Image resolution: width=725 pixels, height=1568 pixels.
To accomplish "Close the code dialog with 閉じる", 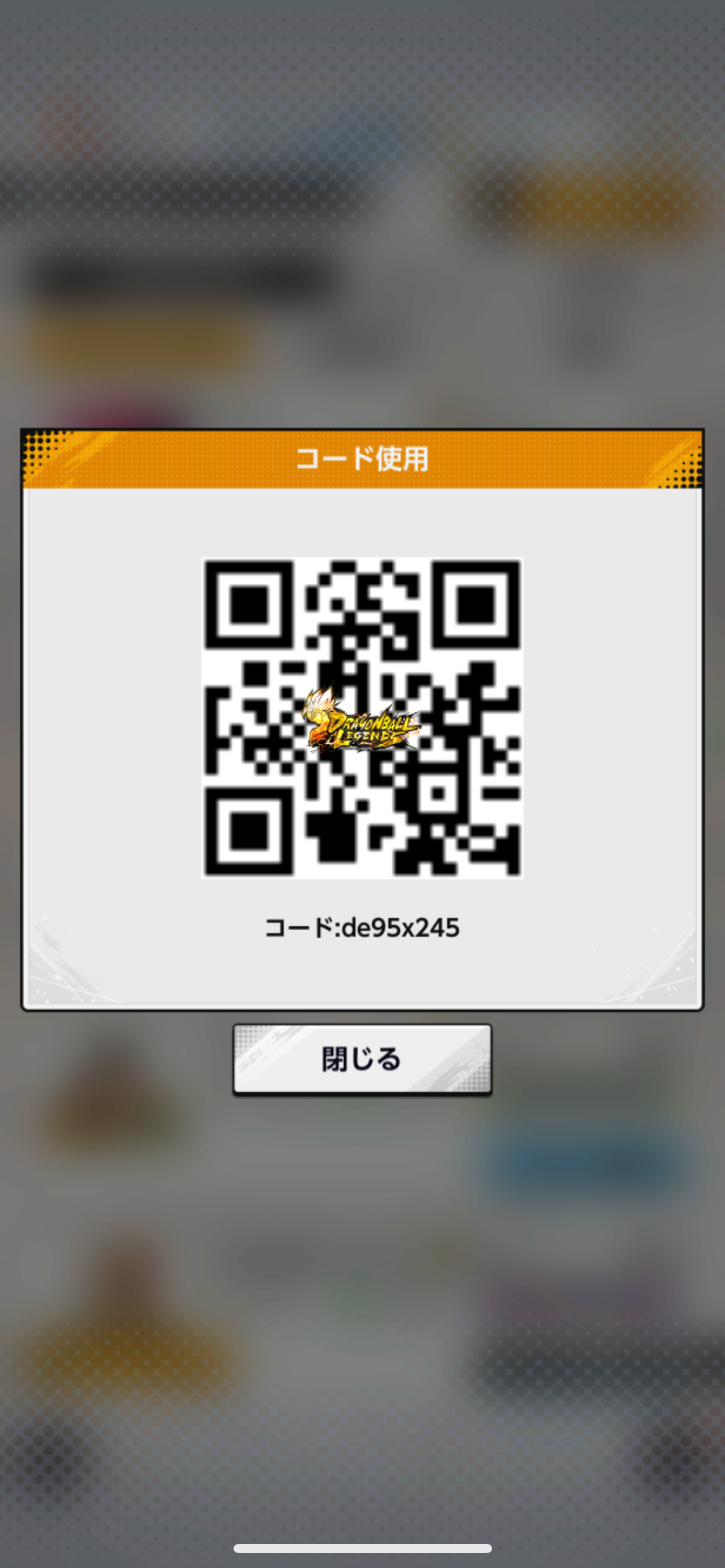I will pos(362,1059).
